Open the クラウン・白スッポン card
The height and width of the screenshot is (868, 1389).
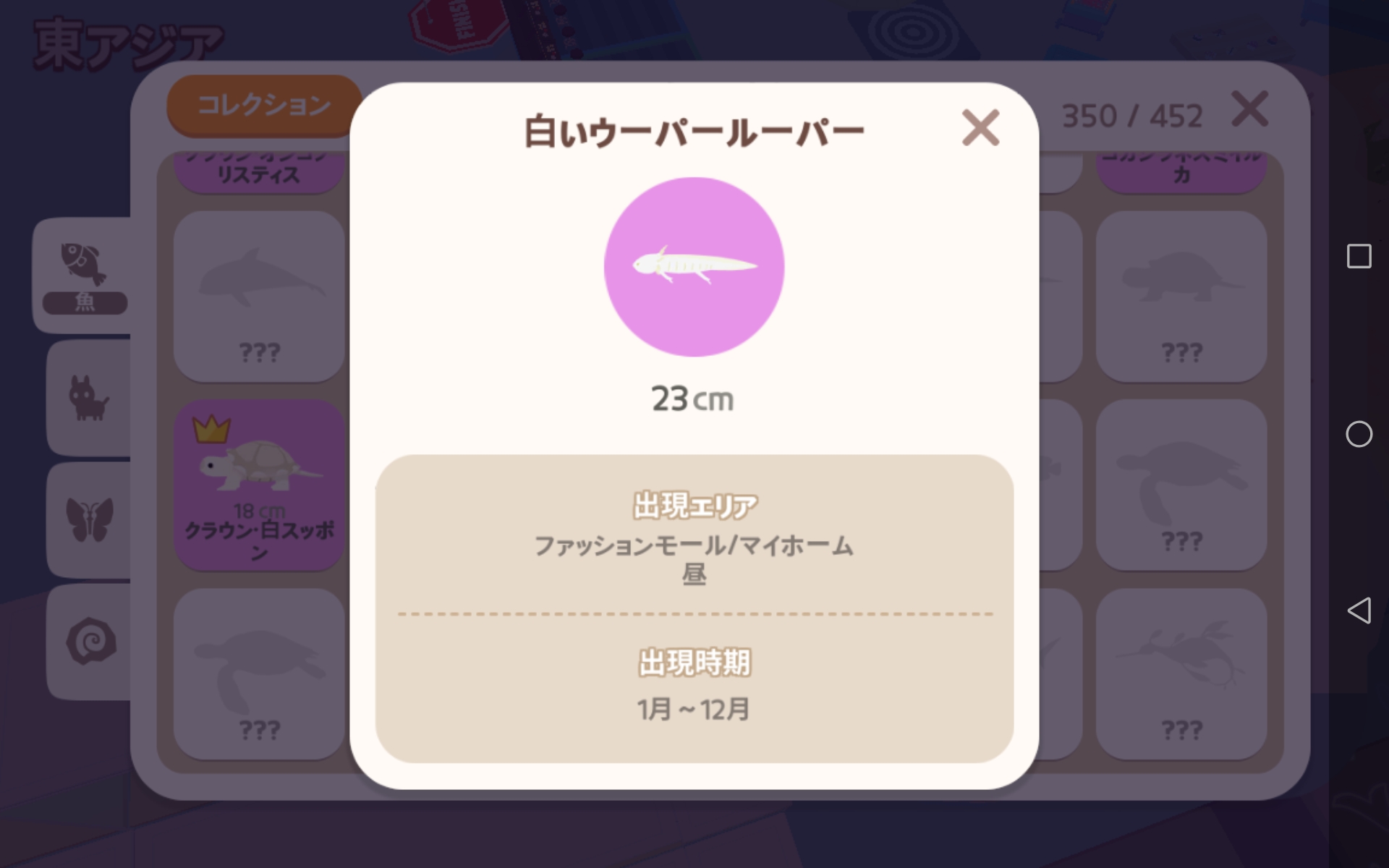(x=259, y=485)
